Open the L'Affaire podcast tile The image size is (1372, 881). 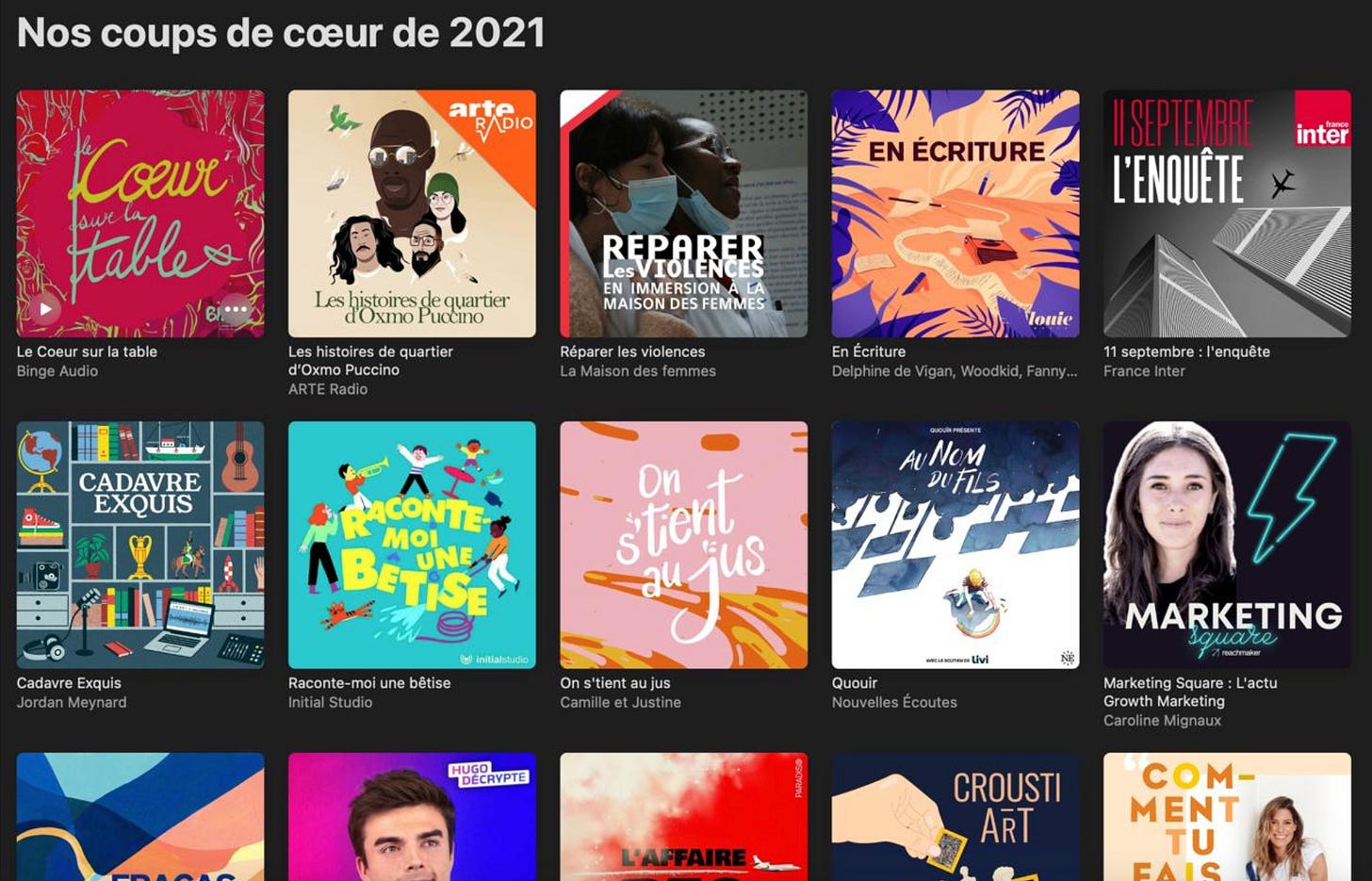pos(683,818)
